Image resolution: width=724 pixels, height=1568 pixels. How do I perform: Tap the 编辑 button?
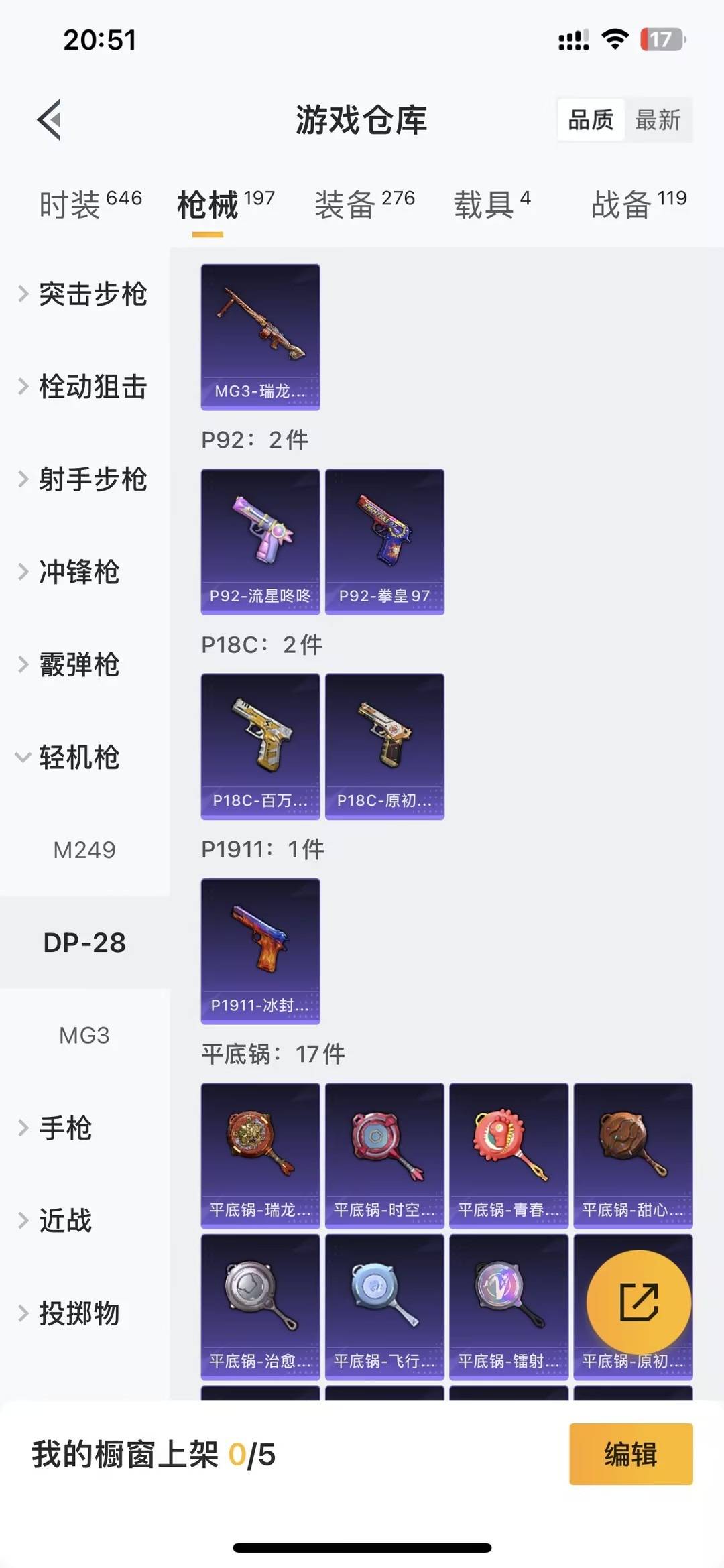pos(629,1455)
